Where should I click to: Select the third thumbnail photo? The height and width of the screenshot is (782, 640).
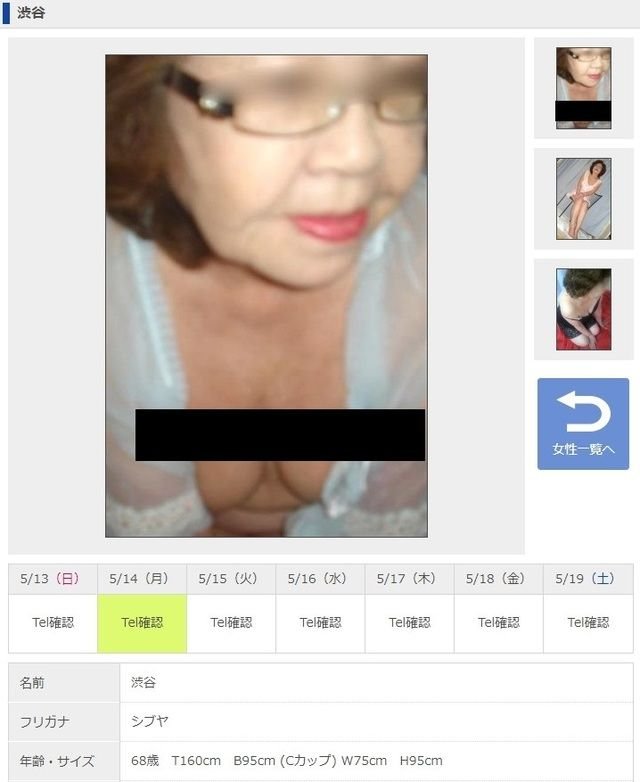pyautogui.click(x=583, y=309)
